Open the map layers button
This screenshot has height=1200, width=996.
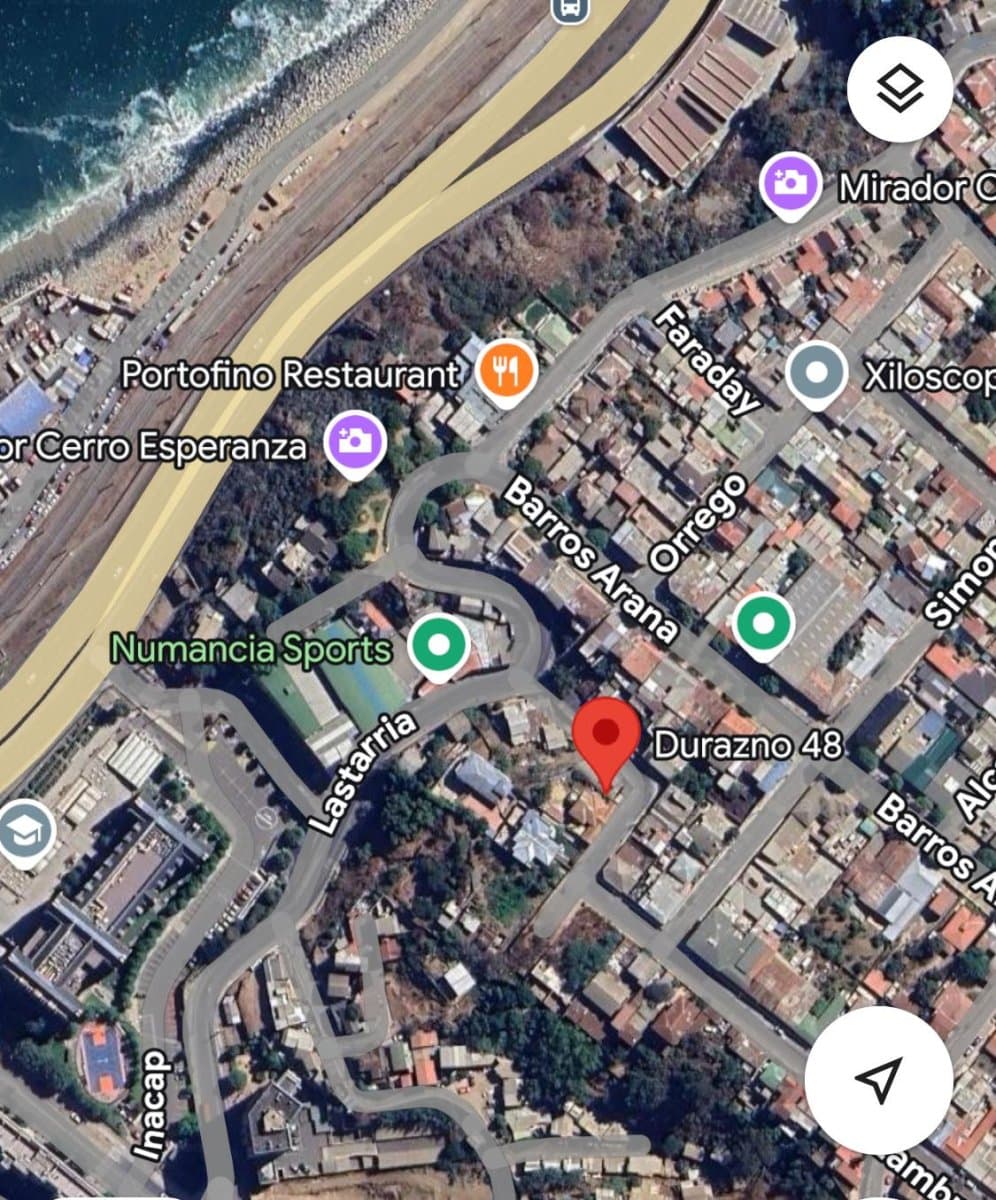click(901, 89)
